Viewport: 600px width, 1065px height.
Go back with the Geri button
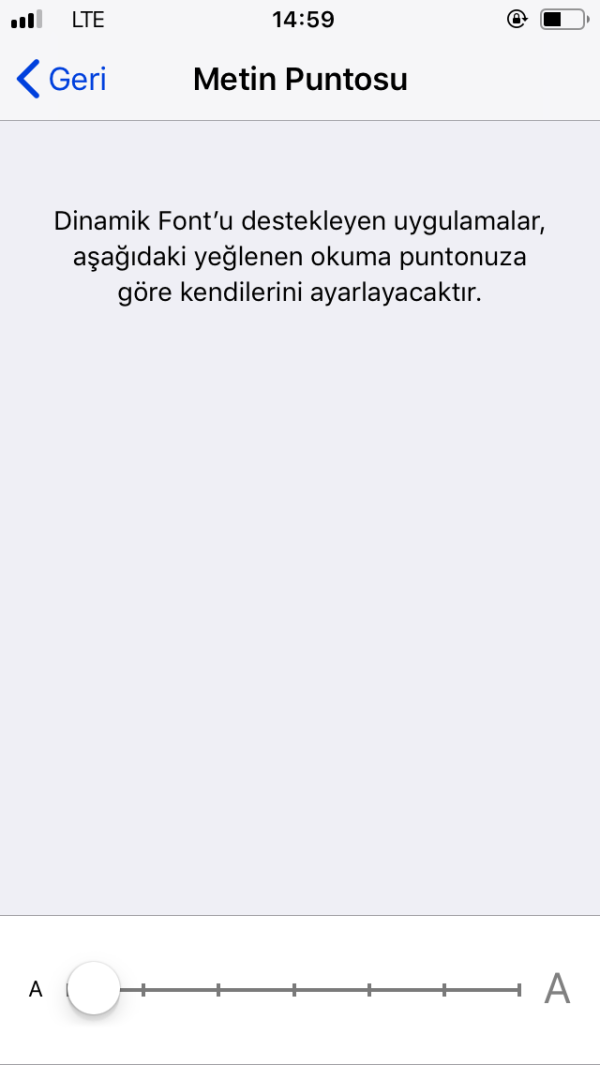(x=62, y=79)
